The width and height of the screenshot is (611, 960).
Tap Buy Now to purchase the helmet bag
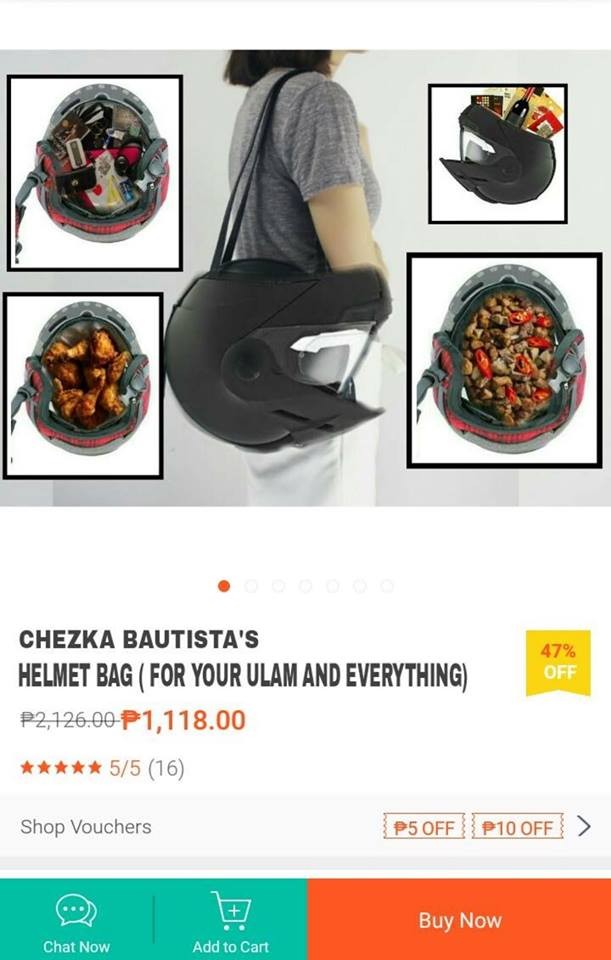tap(459, 920)
